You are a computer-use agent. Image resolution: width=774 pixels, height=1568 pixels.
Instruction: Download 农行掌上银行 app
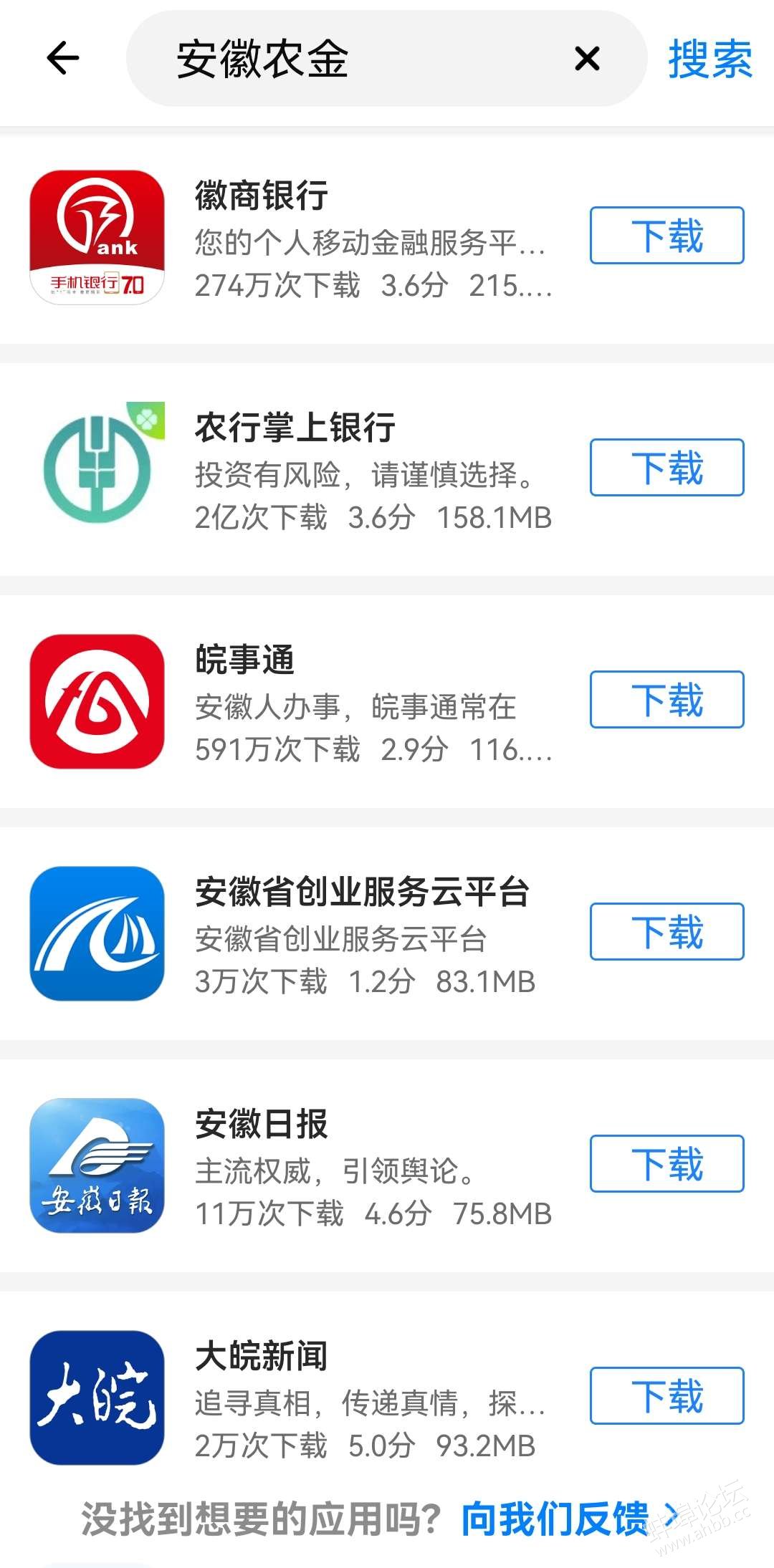click(666, 468)
